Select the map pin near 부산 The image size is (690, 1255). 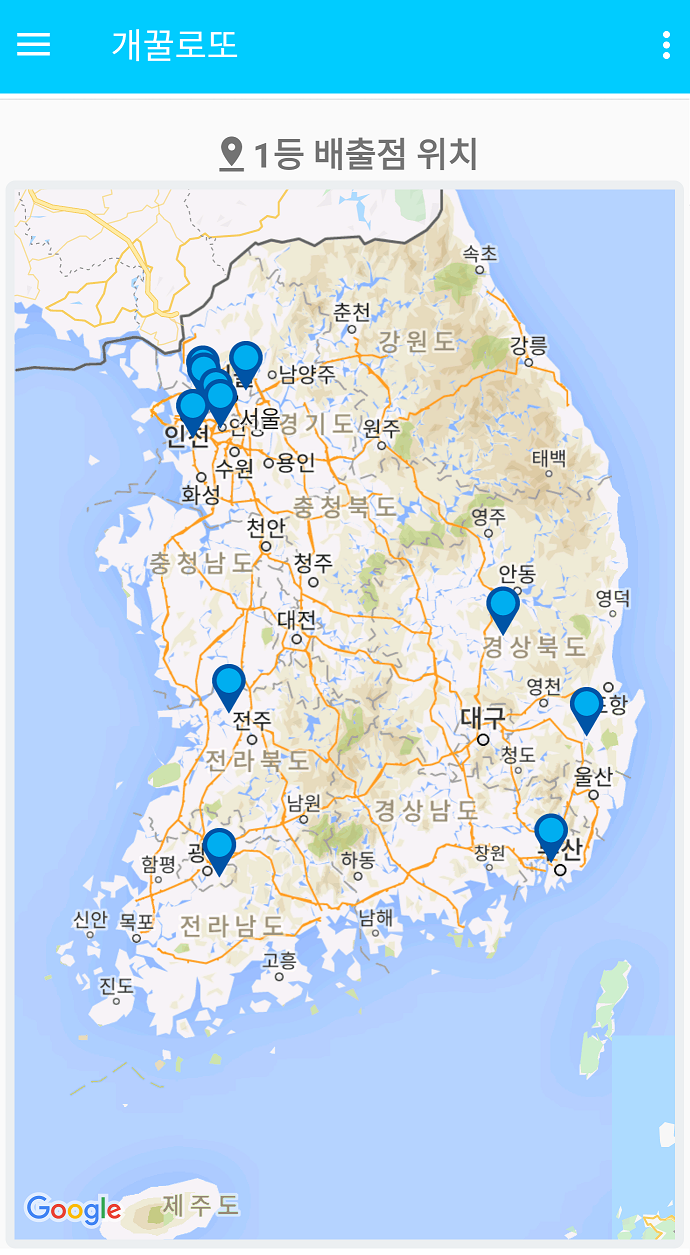click(x=551, y=833)
